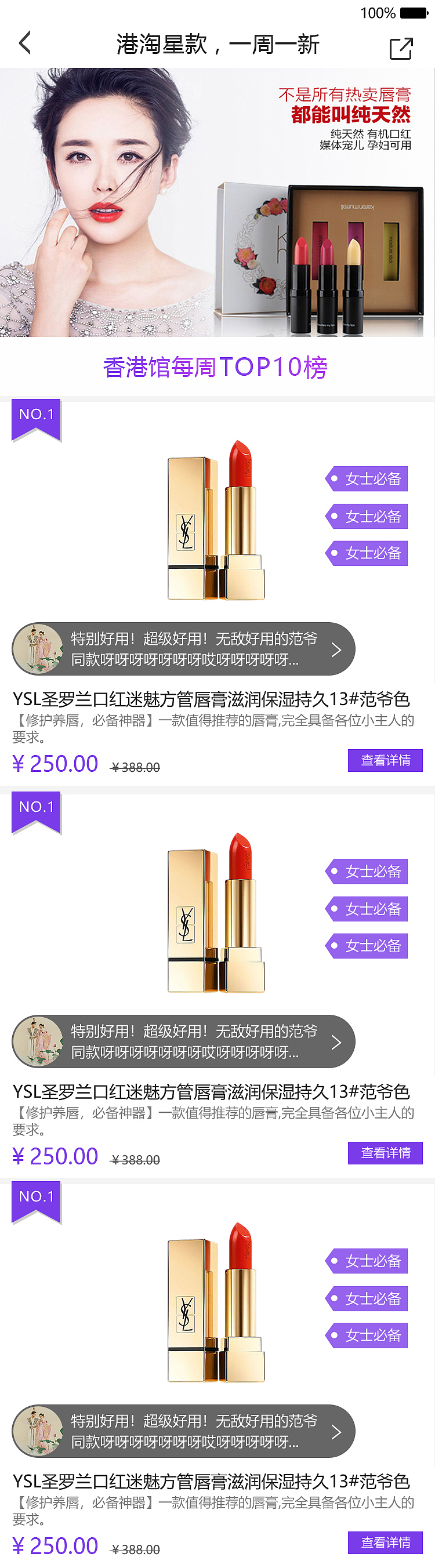Screen dimensions: 435x1568
Task: Open the review bubble in the second listing
Action: 183,1041
